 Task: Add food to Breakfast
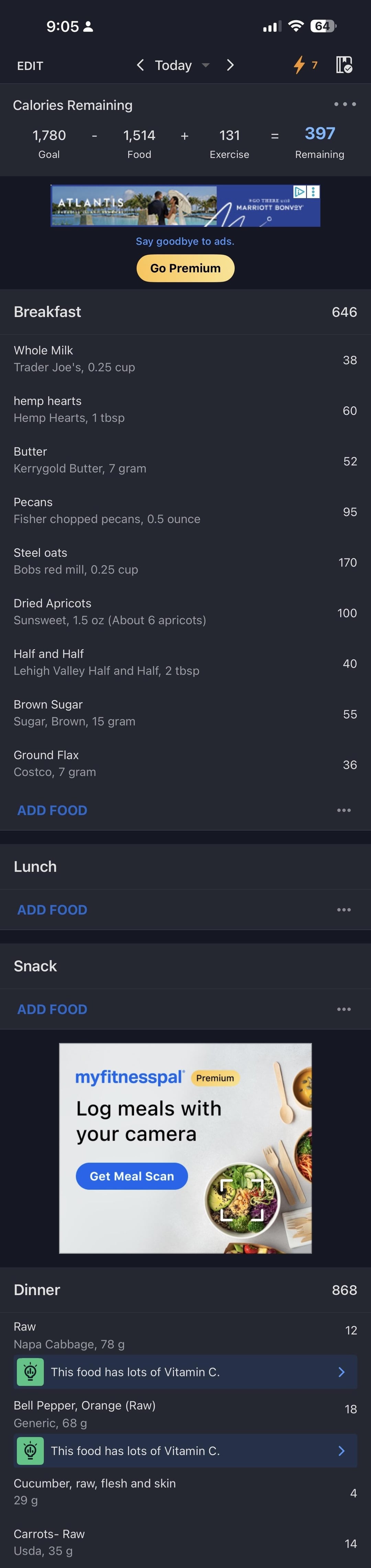[52, 810]
